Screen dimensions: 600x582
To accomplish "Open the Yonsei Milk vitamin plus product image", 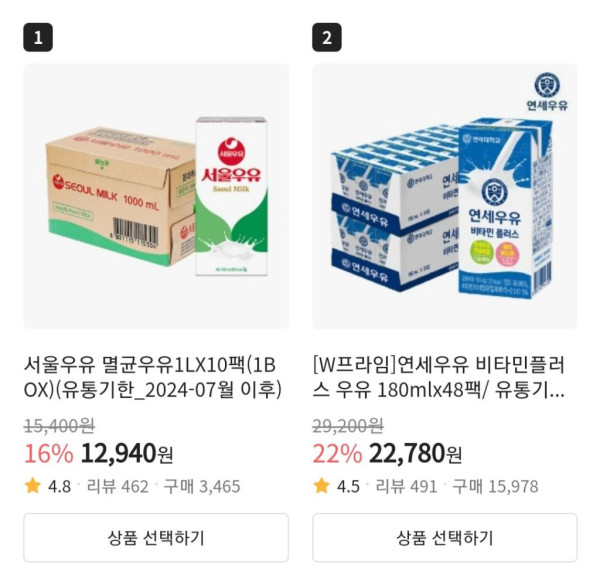I will coord(444,196).
